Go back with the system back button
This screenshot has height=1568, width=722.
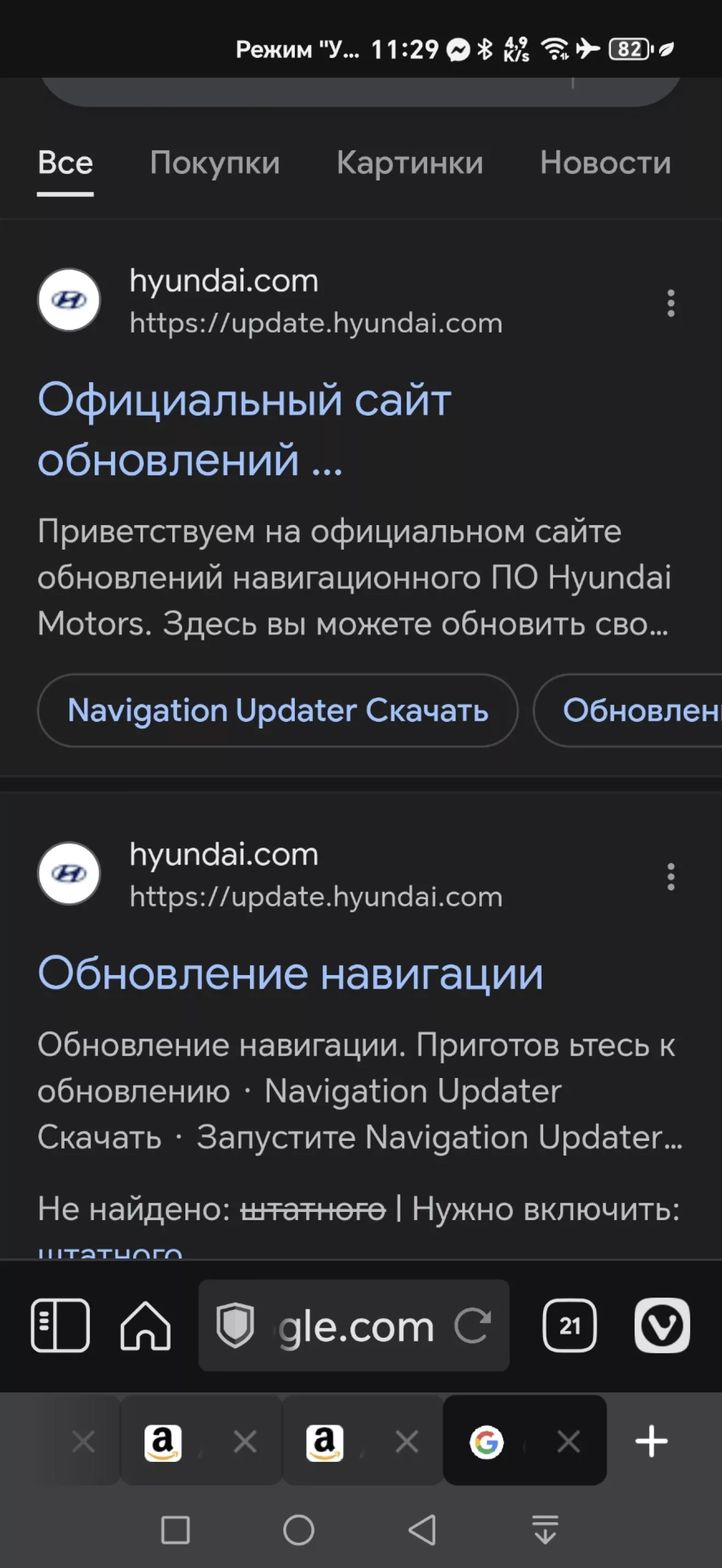(x=422, y=1530)
